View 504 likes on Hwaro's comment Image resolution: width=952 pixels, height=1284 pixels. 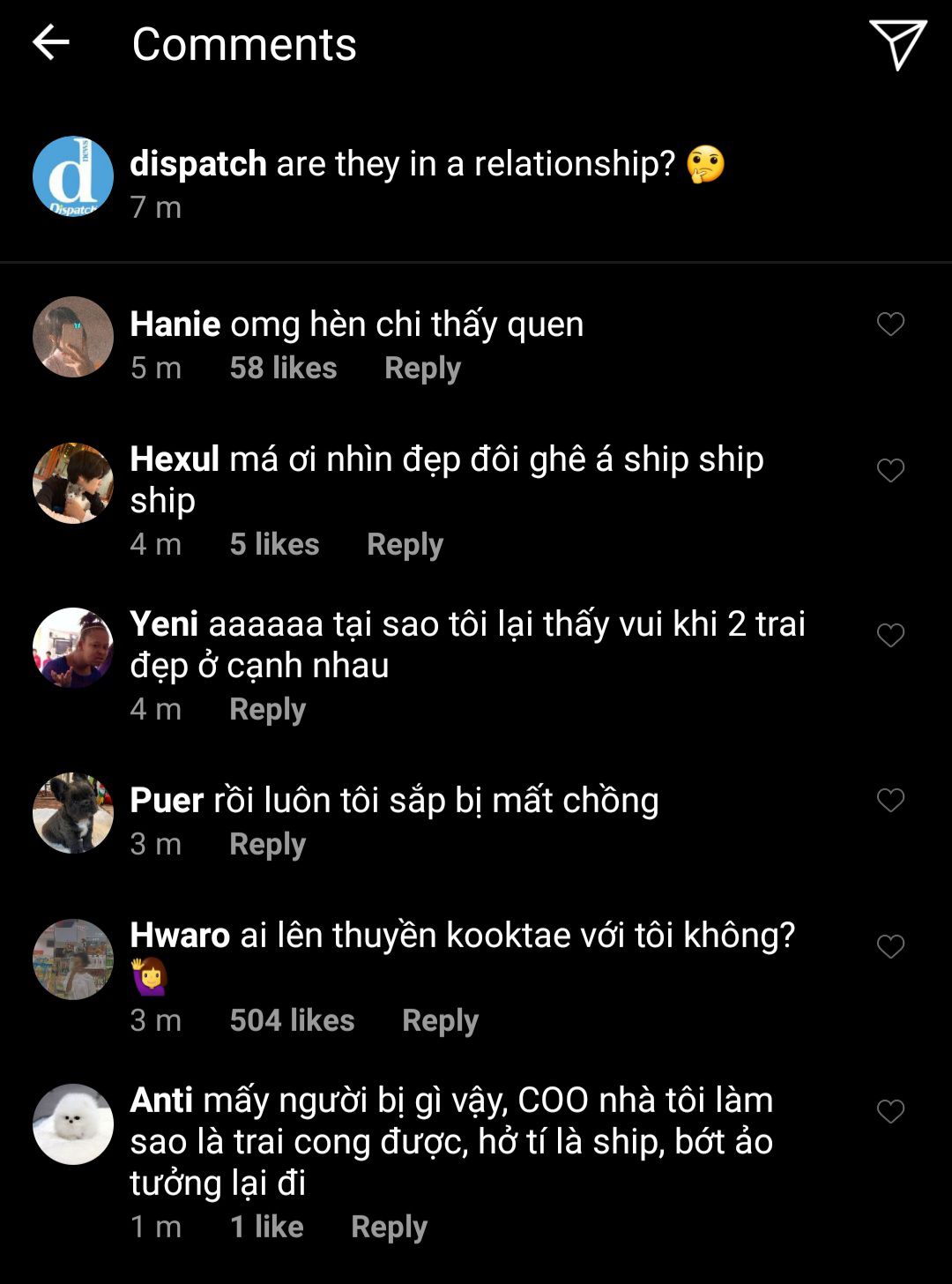tap(292, 1020)
